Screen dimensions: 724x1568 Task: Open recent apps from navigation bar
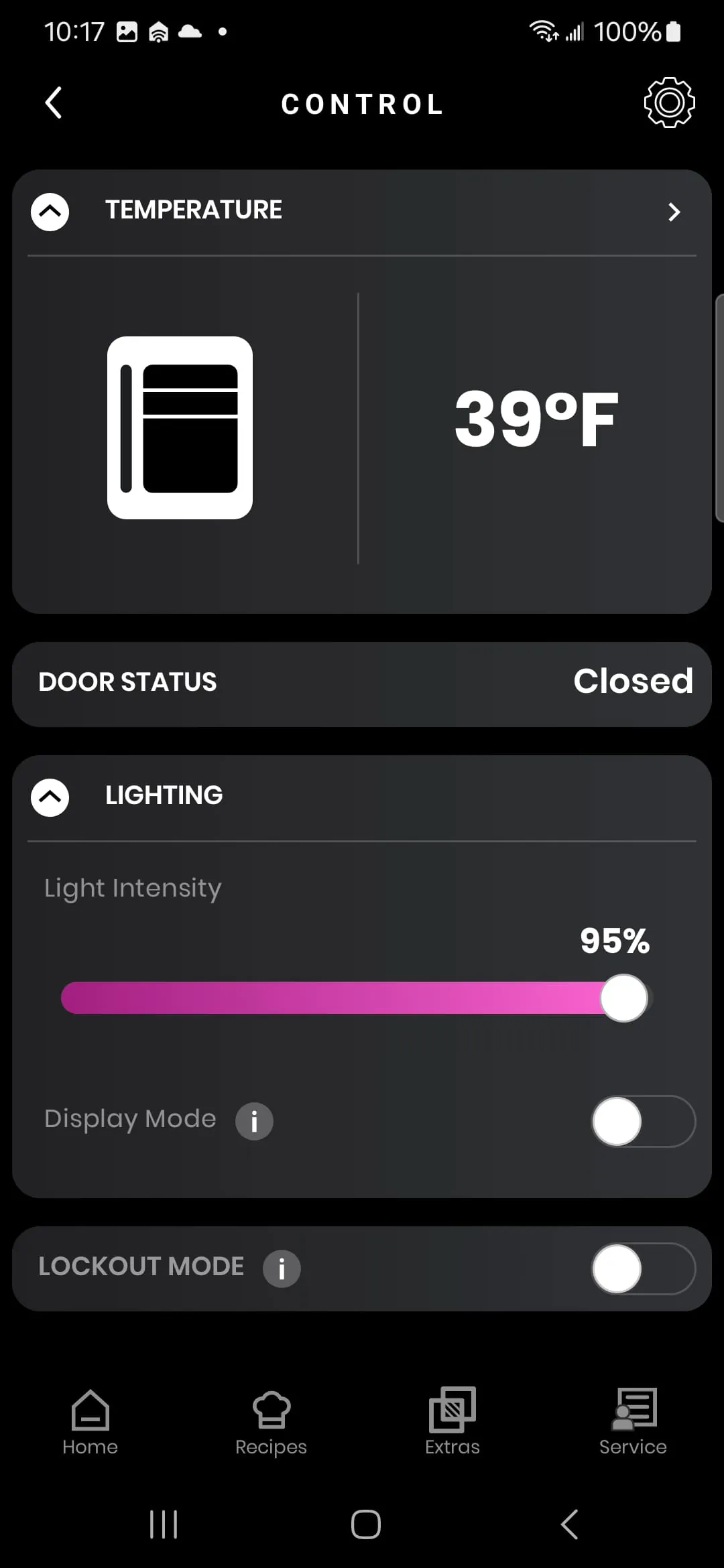pyautogui.click(x=164, y=1524)
